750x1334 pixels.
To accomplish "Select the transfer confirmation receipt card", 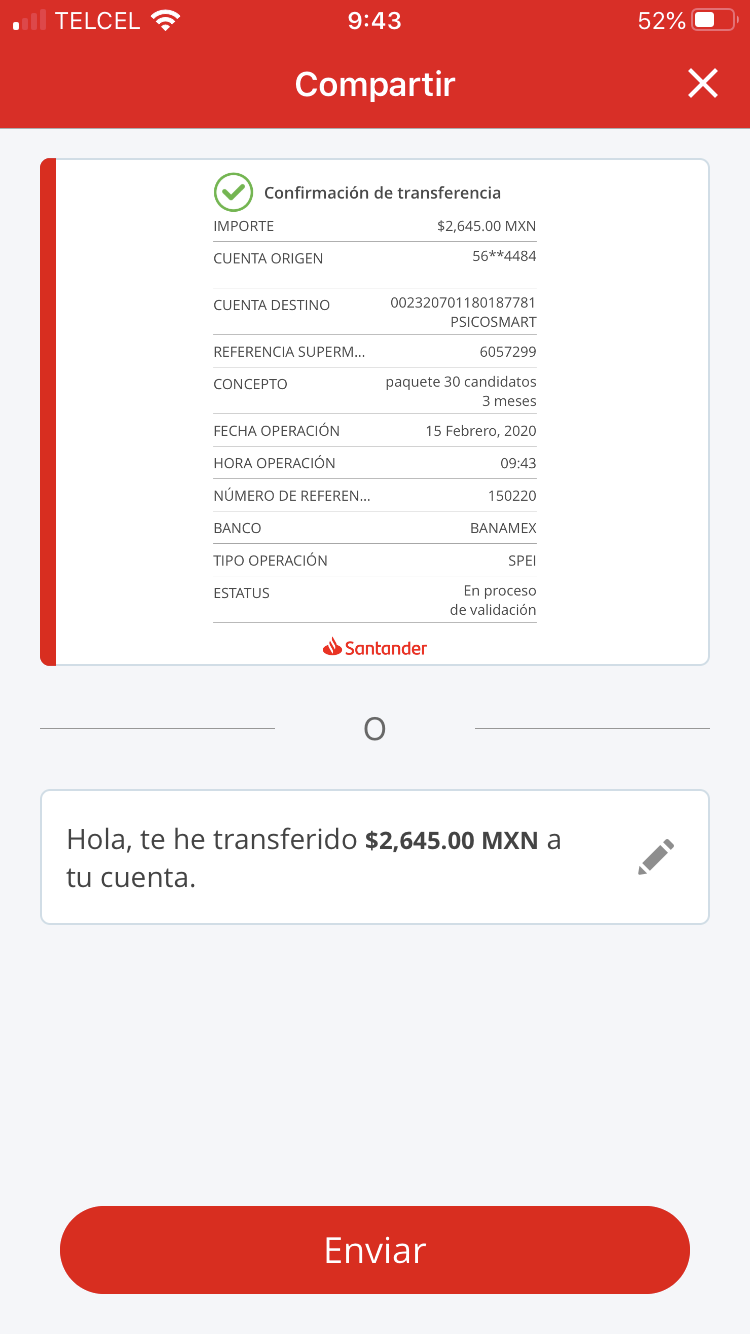I will 375,412.
